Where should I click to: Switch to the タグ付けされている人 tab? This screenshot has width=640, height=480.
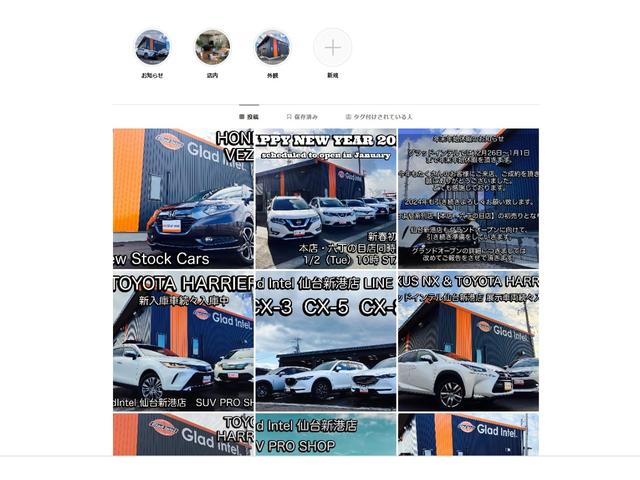click(379, 117)
